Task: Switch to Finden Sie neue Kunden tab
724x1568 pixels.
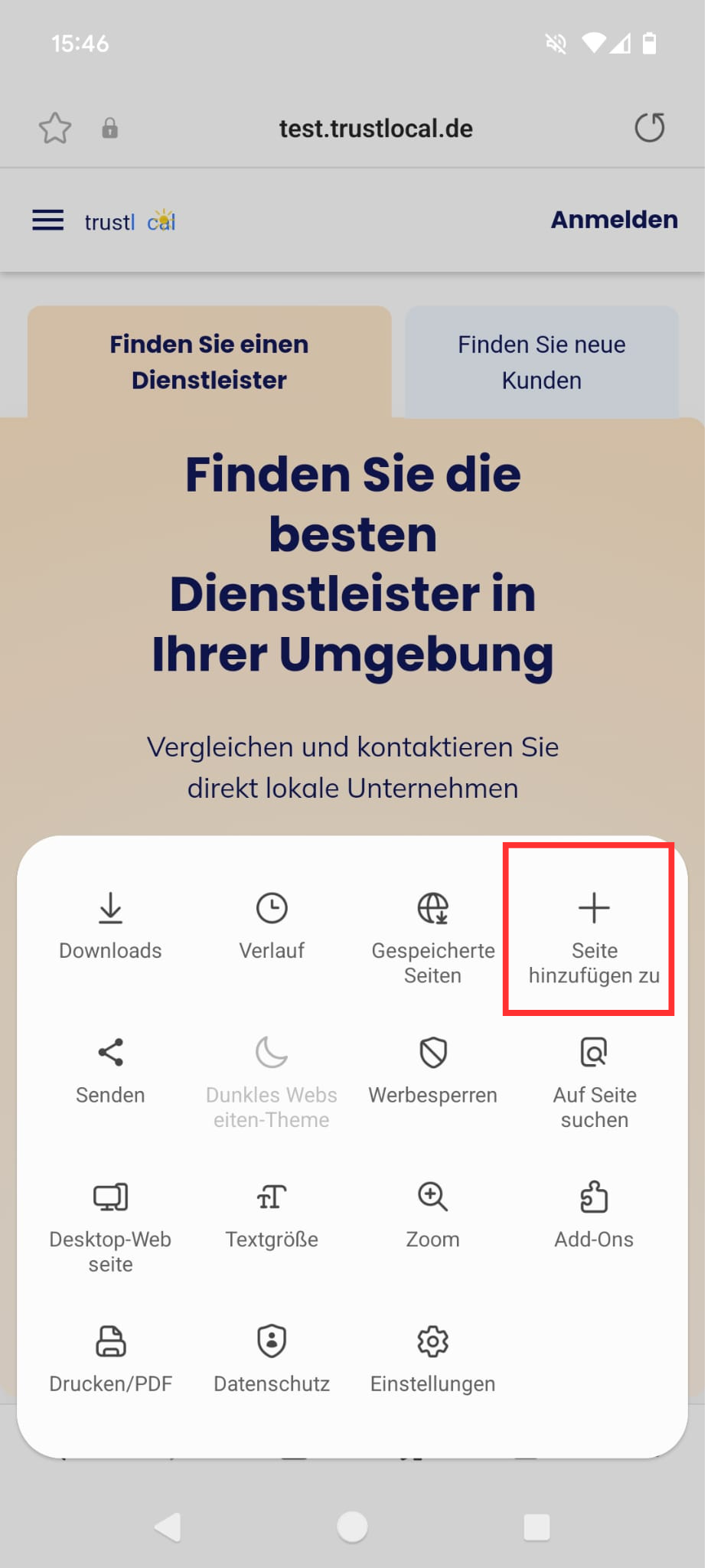Action: click(541, 362)
